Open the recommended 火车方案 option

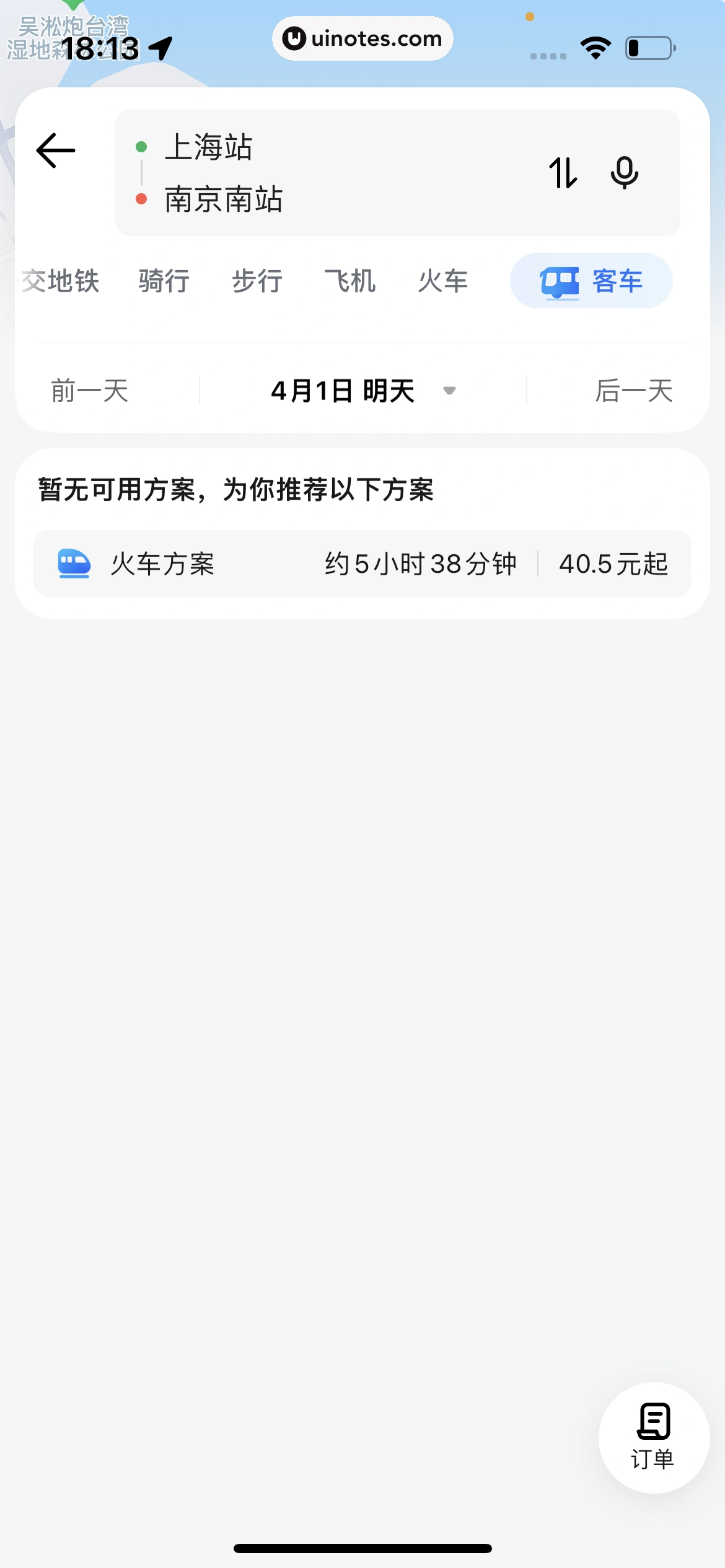pyautogui.click(x=362, y=564)
